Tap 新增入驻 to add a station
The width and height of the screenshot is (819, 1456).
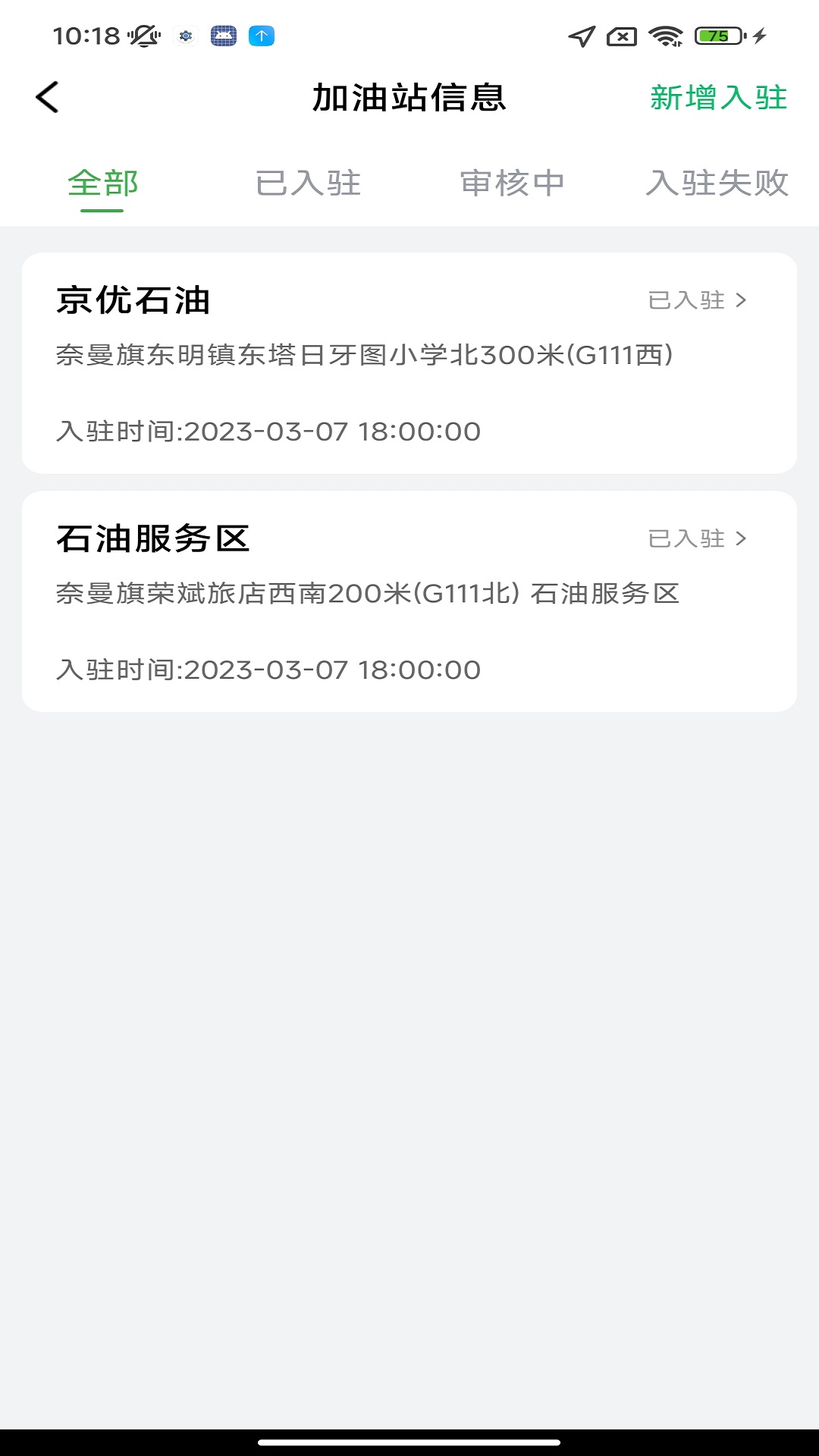point(718,98)
